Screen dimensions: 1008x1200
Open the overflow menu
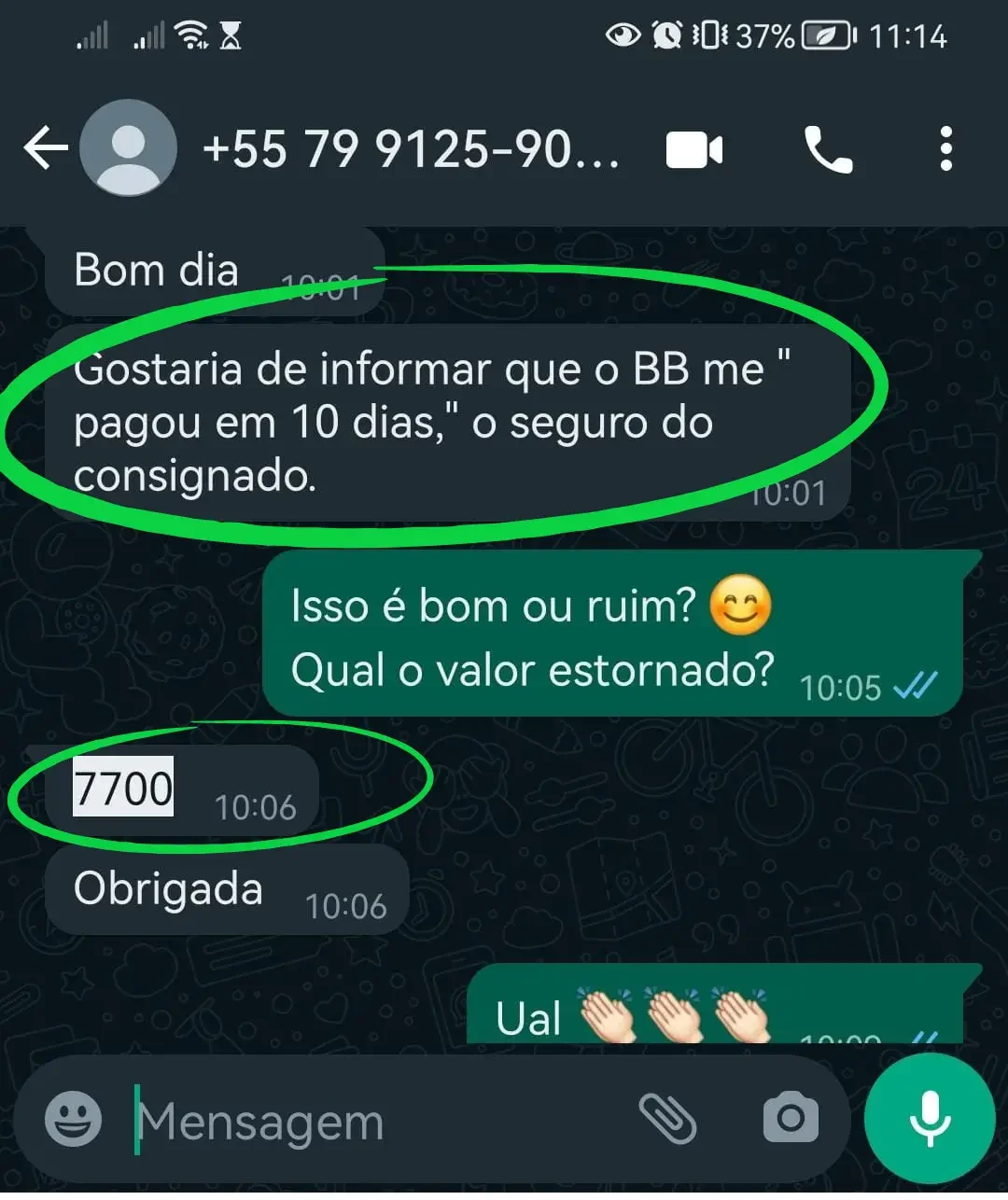click(945, 150)
